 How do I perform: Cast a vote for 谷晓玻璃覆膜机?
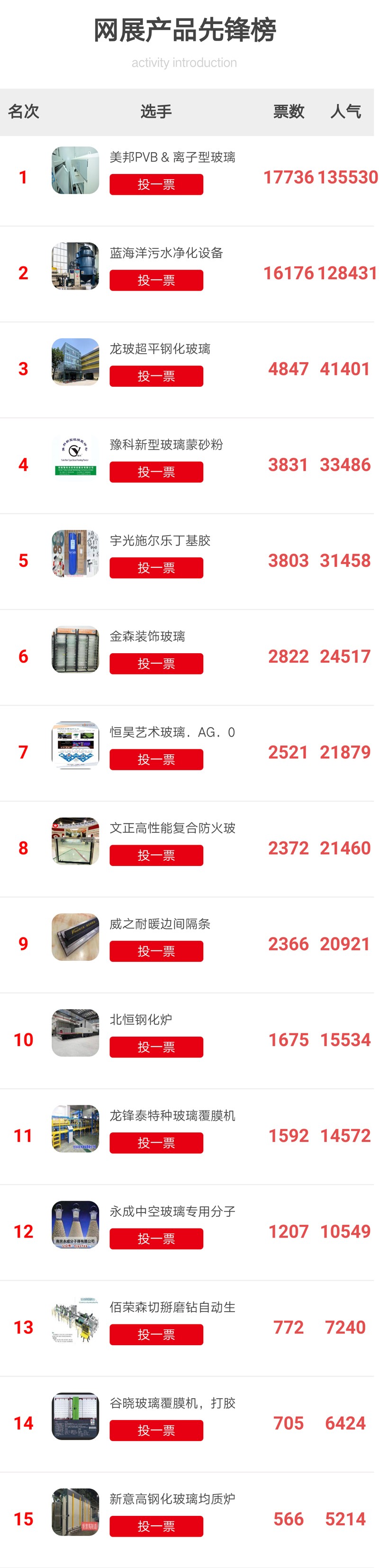(x=156, y=1431)
